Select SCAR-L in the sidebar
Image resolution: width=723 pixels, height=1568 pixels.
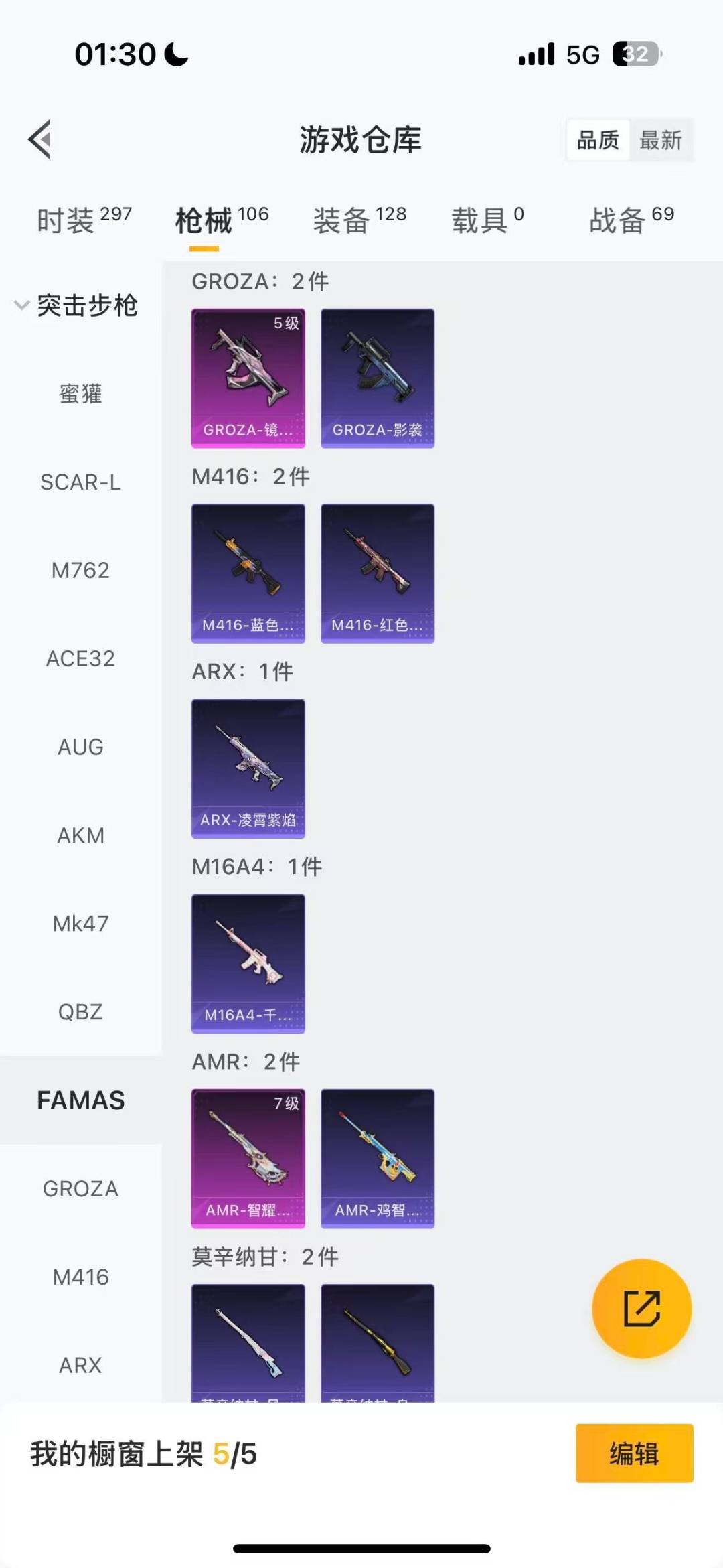pyautogui.click(x=80, y=482)
